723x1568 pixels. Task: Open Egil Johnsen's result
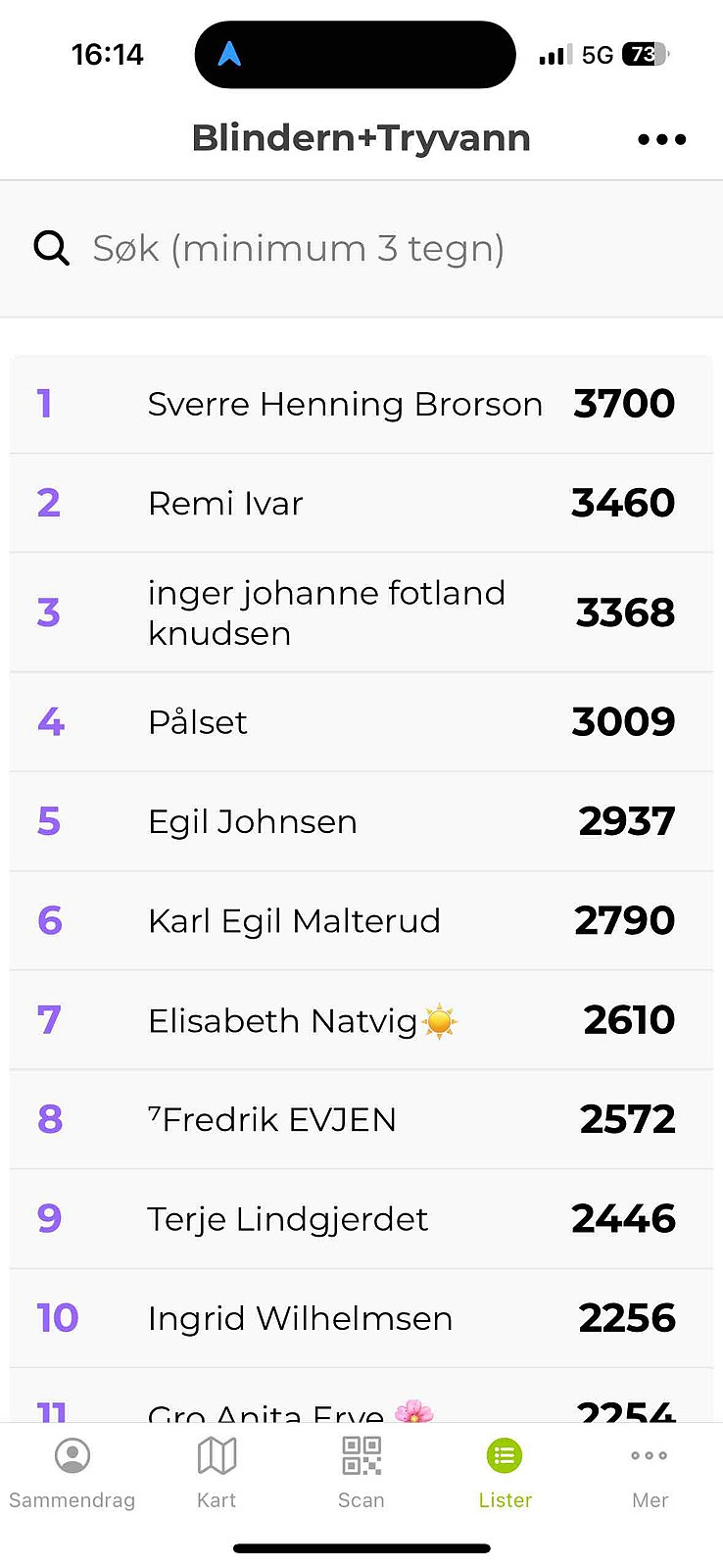pyautogui.click(x=361, y=821)
